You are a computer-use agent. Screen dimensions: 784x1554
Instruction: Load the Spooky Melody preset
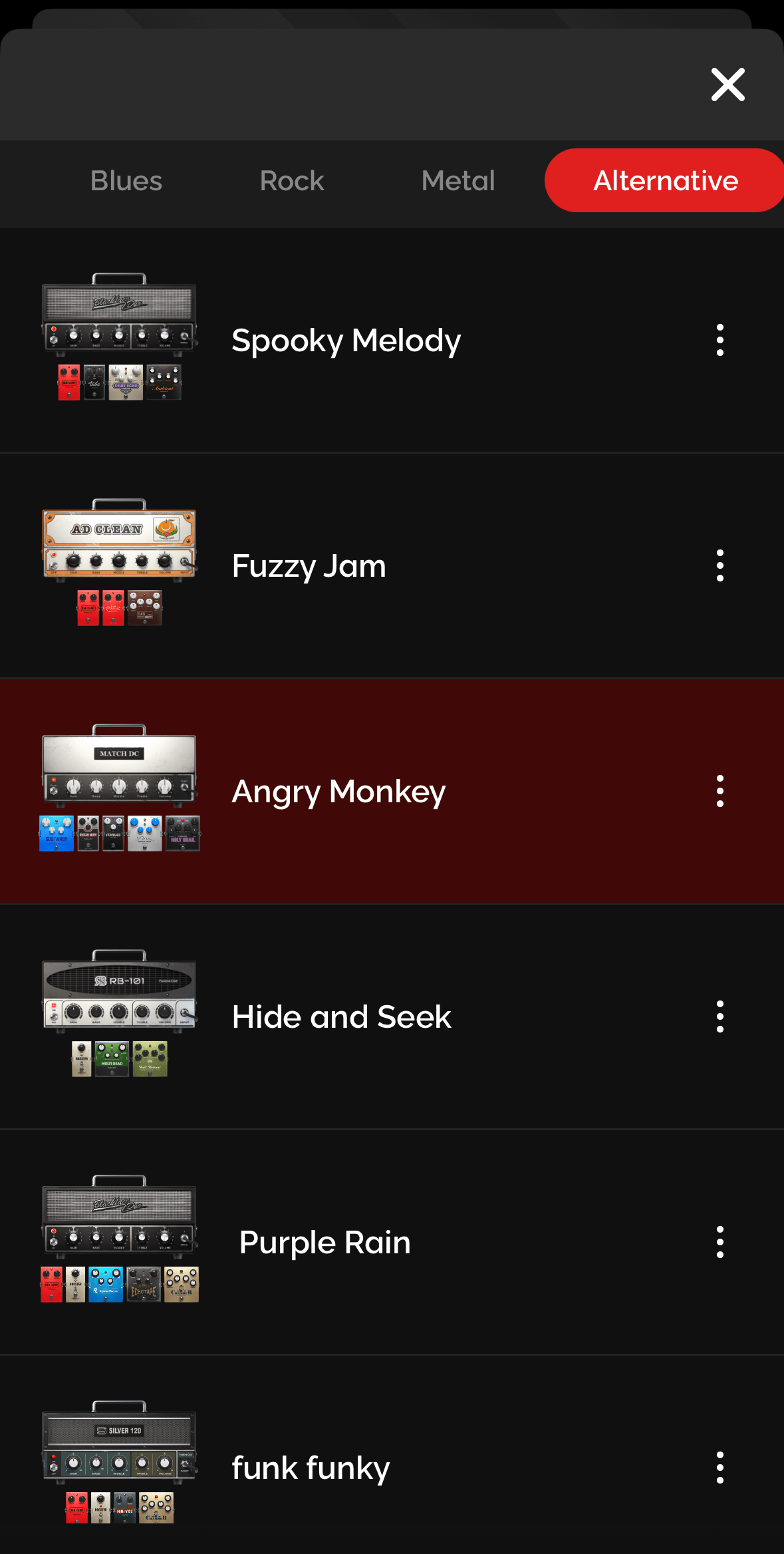pos(346,341)
